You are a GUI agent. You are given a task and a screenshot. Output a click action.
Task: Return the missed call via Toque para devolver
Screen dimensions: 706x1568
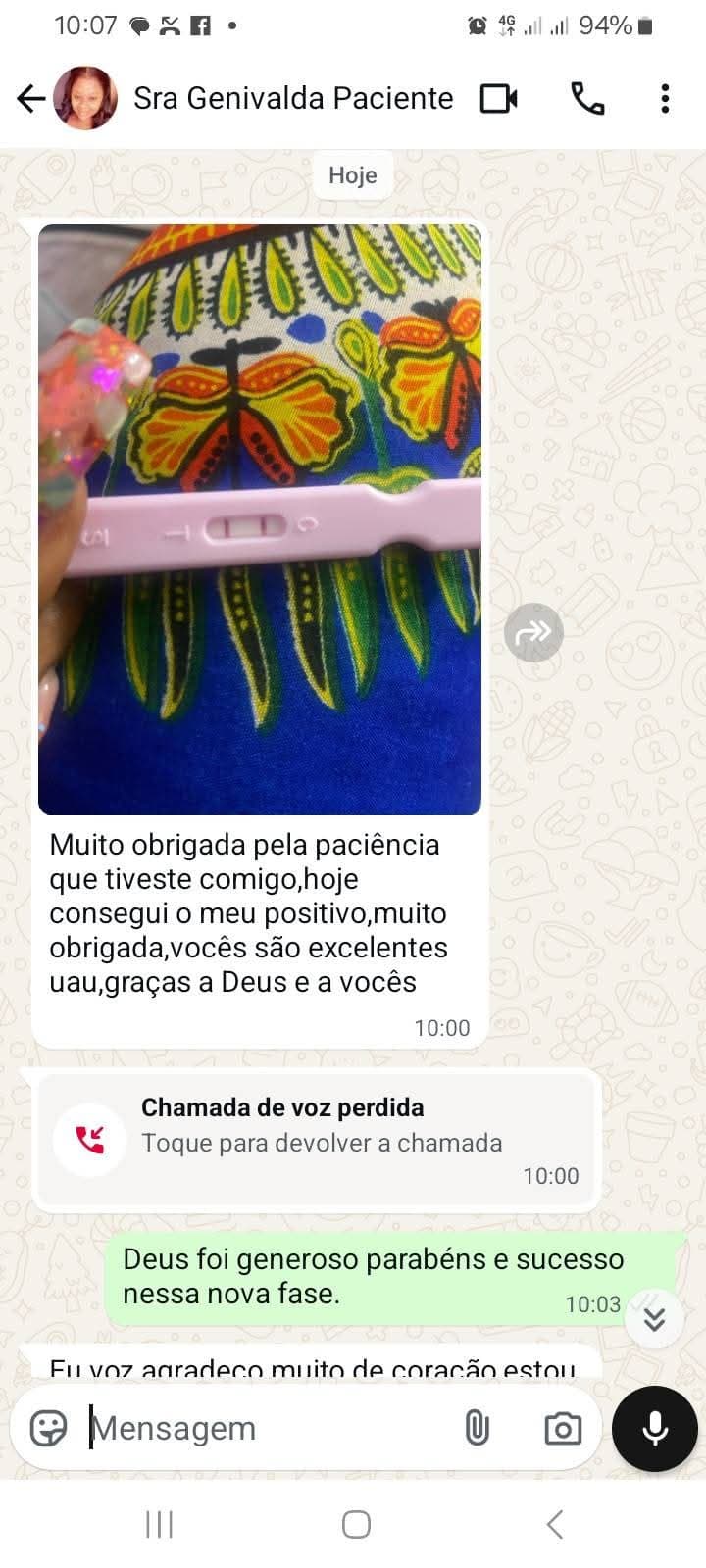[x=322, y=1143]
